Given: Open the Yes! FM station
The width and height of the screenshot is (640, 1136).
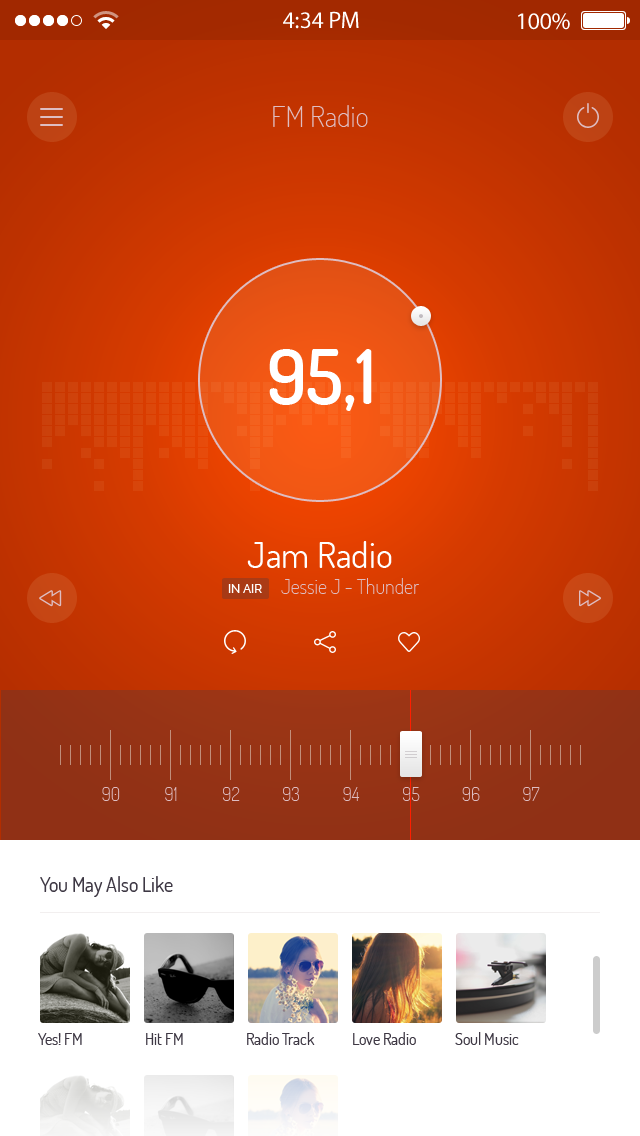Looking at the screenshot, I should coord(85,978).
